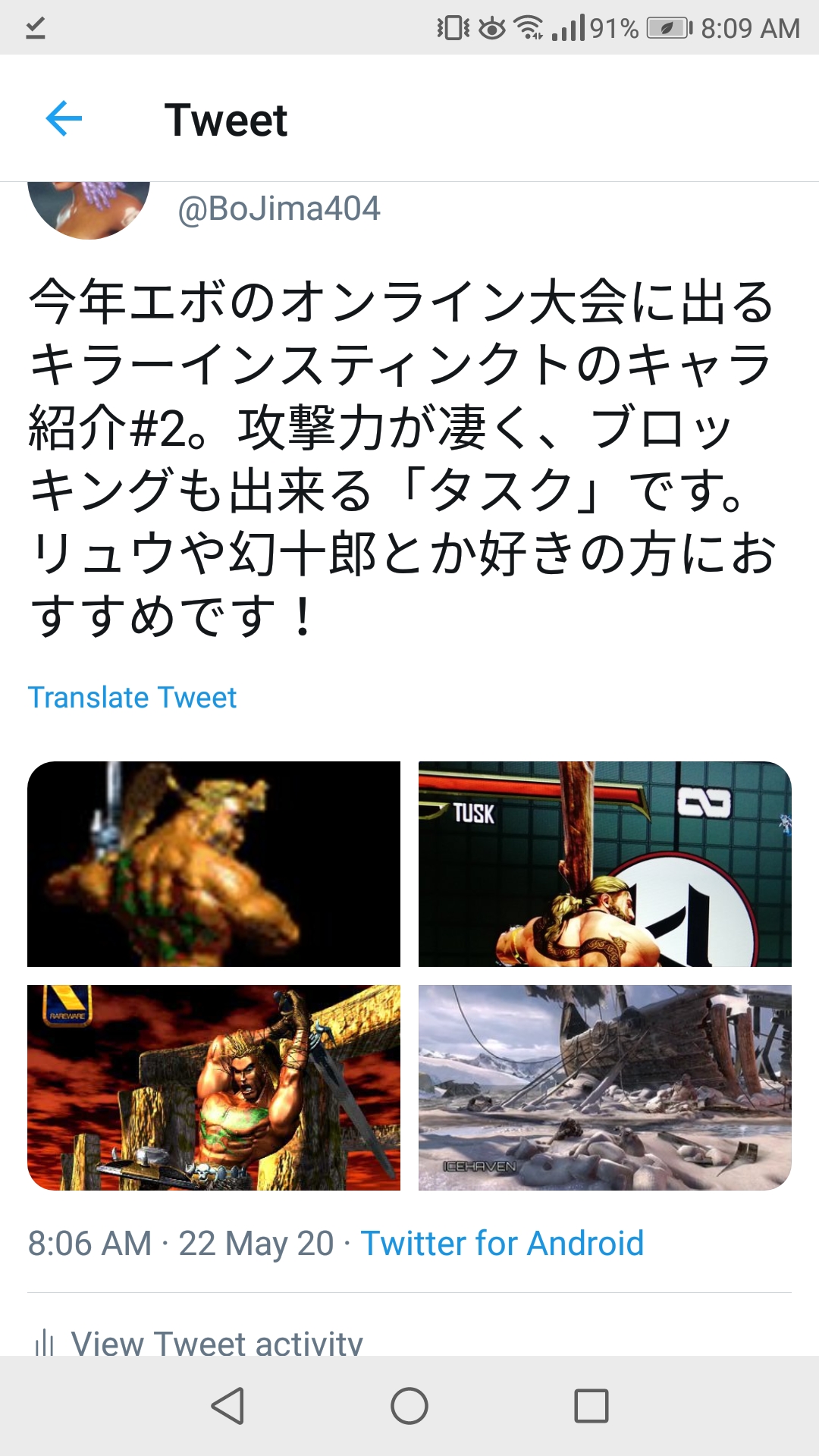
Task: Open the pixelated retro Tusk image
Action: click(x=214, y=864)
